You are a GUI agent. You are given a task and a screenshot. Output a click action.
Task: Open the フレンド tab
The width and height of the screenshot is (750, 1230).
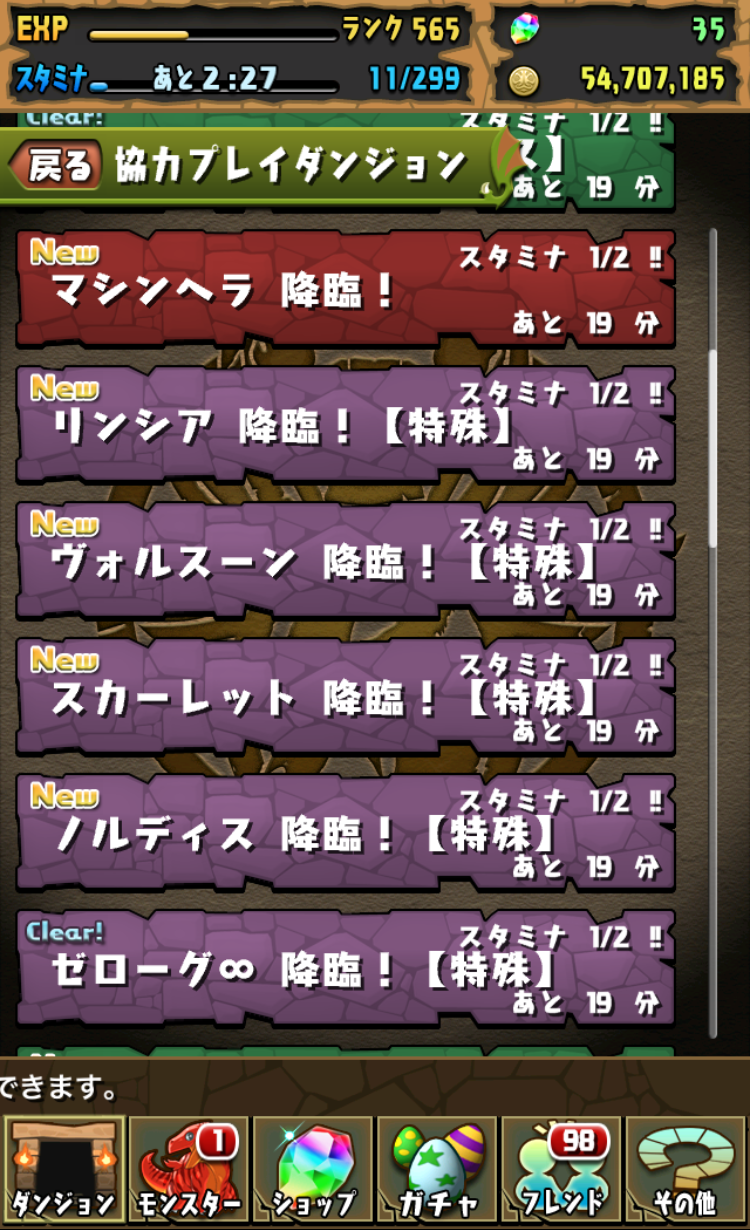561,1170
